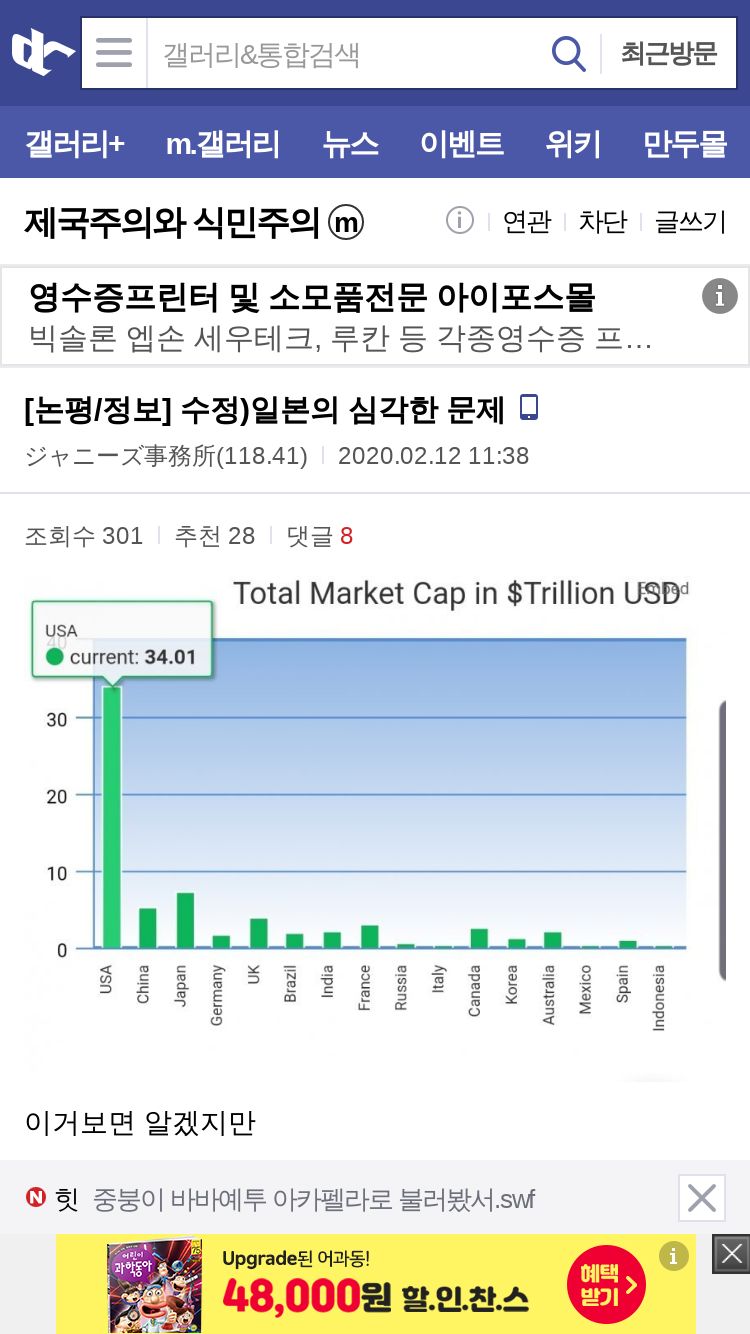Open the 만두몰 tab
Image resolution: width=750 pixels, height=1334 pixels.
point(685,144)
